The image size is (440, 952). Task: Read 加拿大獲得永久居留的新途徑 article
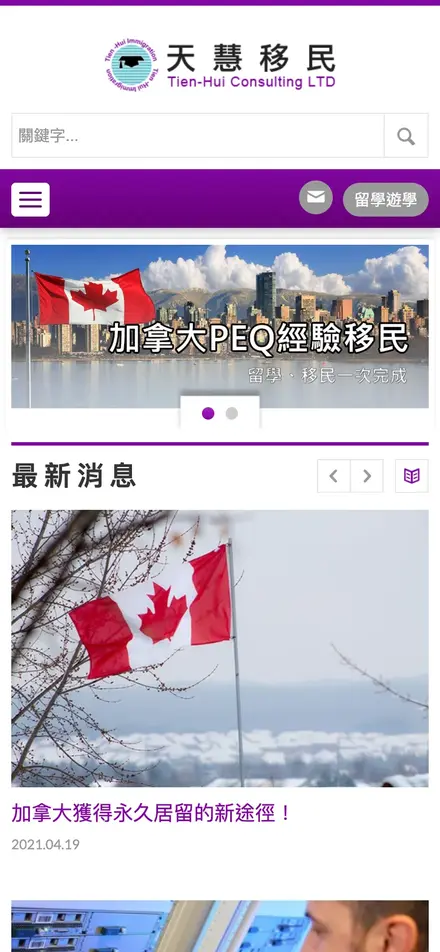(152, 813)
